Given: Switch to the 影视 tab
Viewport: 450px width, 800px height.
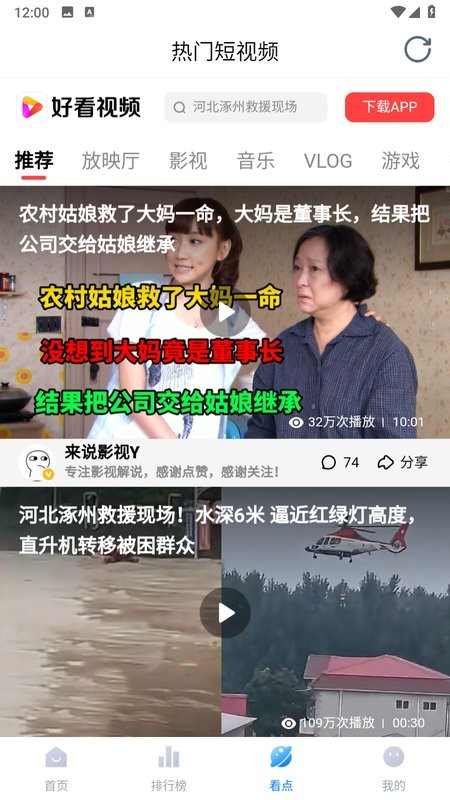Looking at the screenshot, I should (x=188, y=161).
